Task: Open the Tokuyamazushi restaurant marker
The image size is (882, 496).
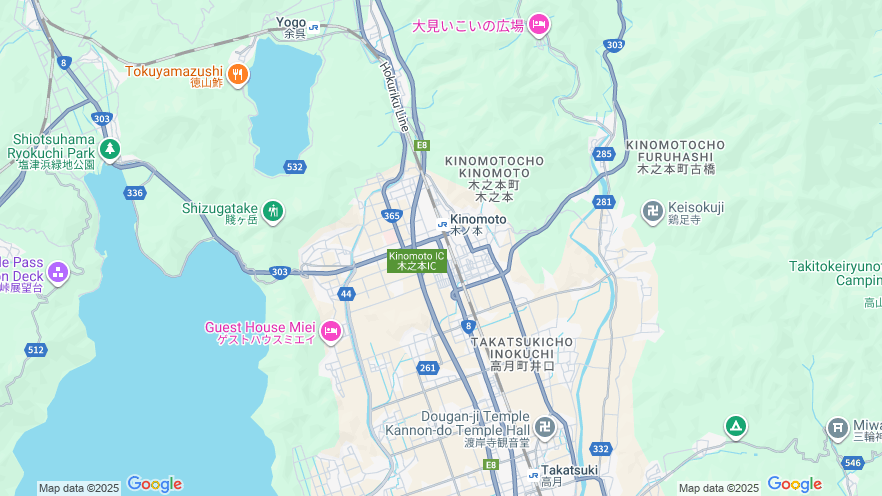Action: pyautogui.click(x=237, y=72)
